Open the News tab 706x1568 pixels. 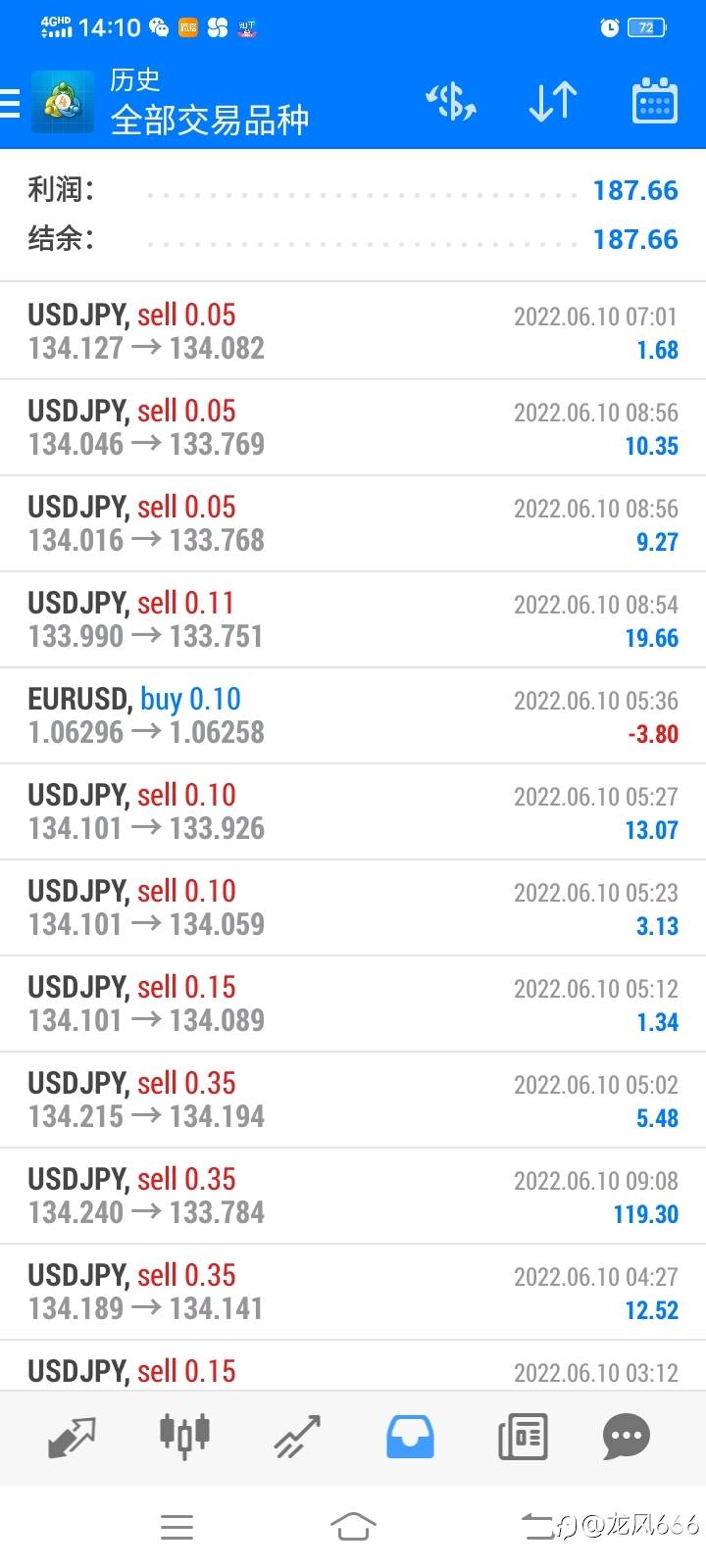coord(523,1437)
